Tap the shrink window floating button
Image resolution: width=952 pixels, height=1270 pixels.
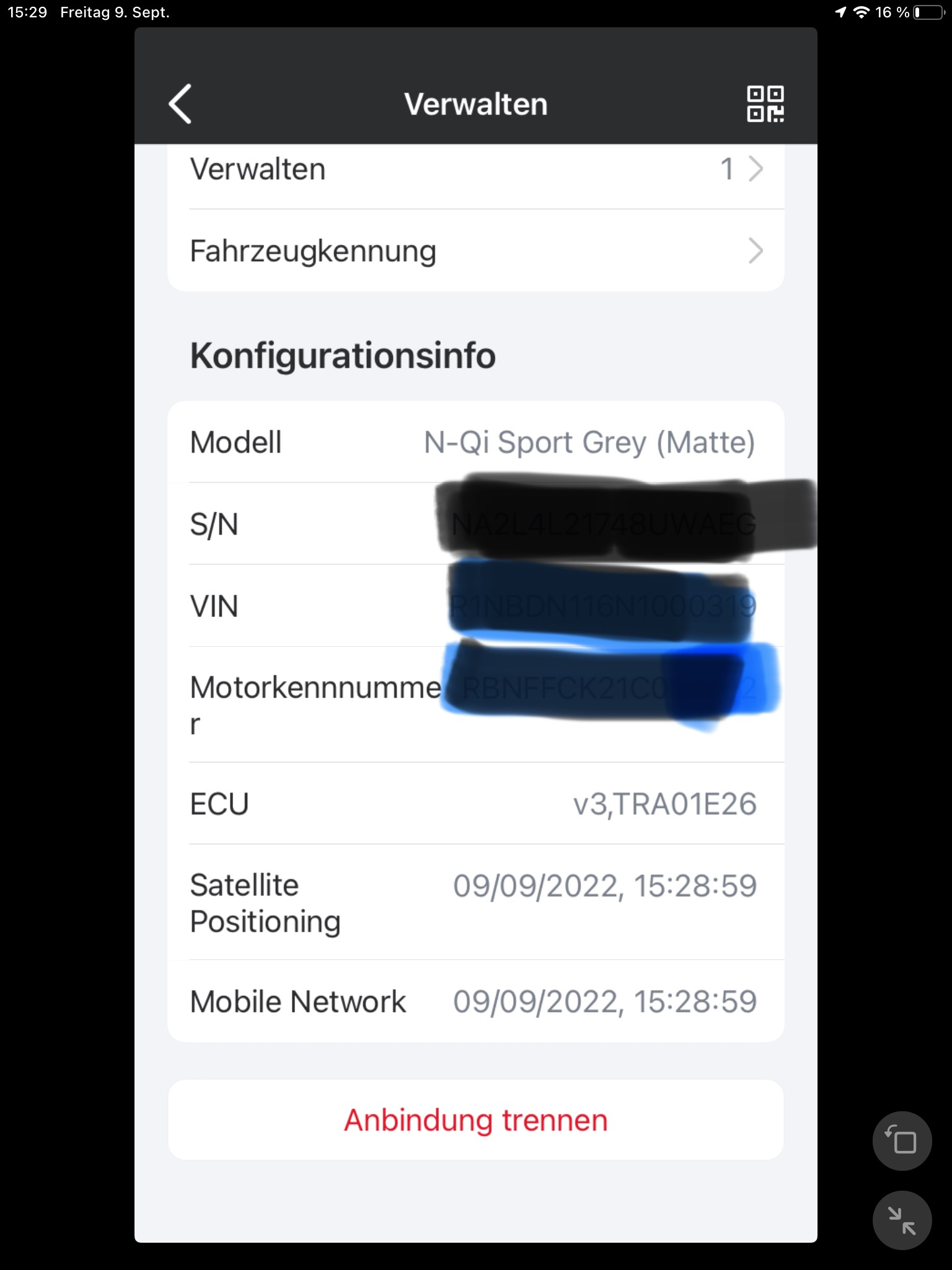(x=902, y=1220)
